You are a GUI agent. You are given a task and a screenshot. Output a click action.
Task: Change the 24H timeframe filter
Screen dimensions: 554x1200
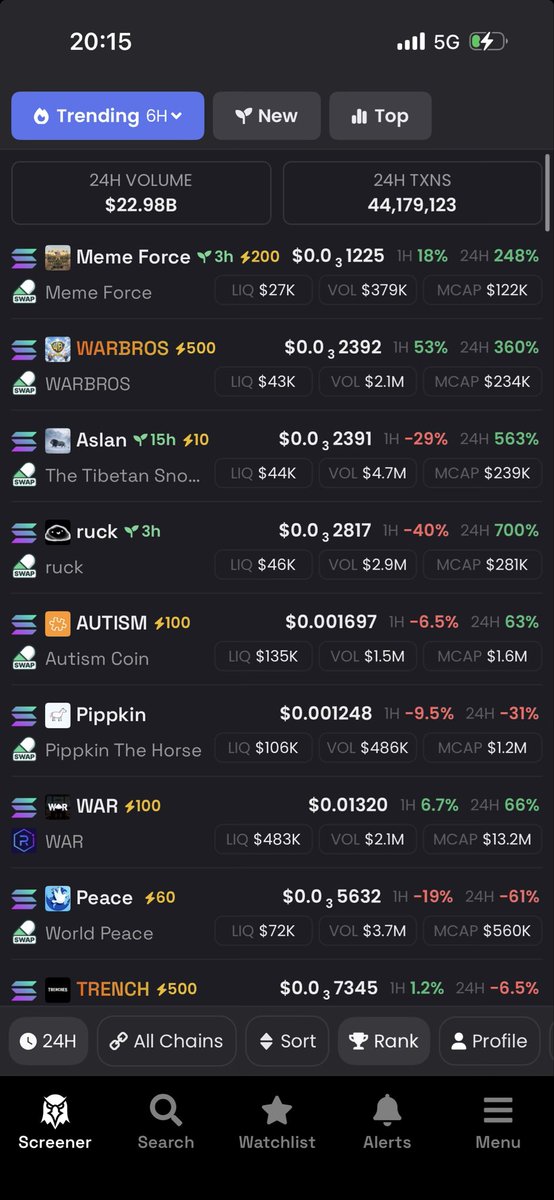(49, 1041)
